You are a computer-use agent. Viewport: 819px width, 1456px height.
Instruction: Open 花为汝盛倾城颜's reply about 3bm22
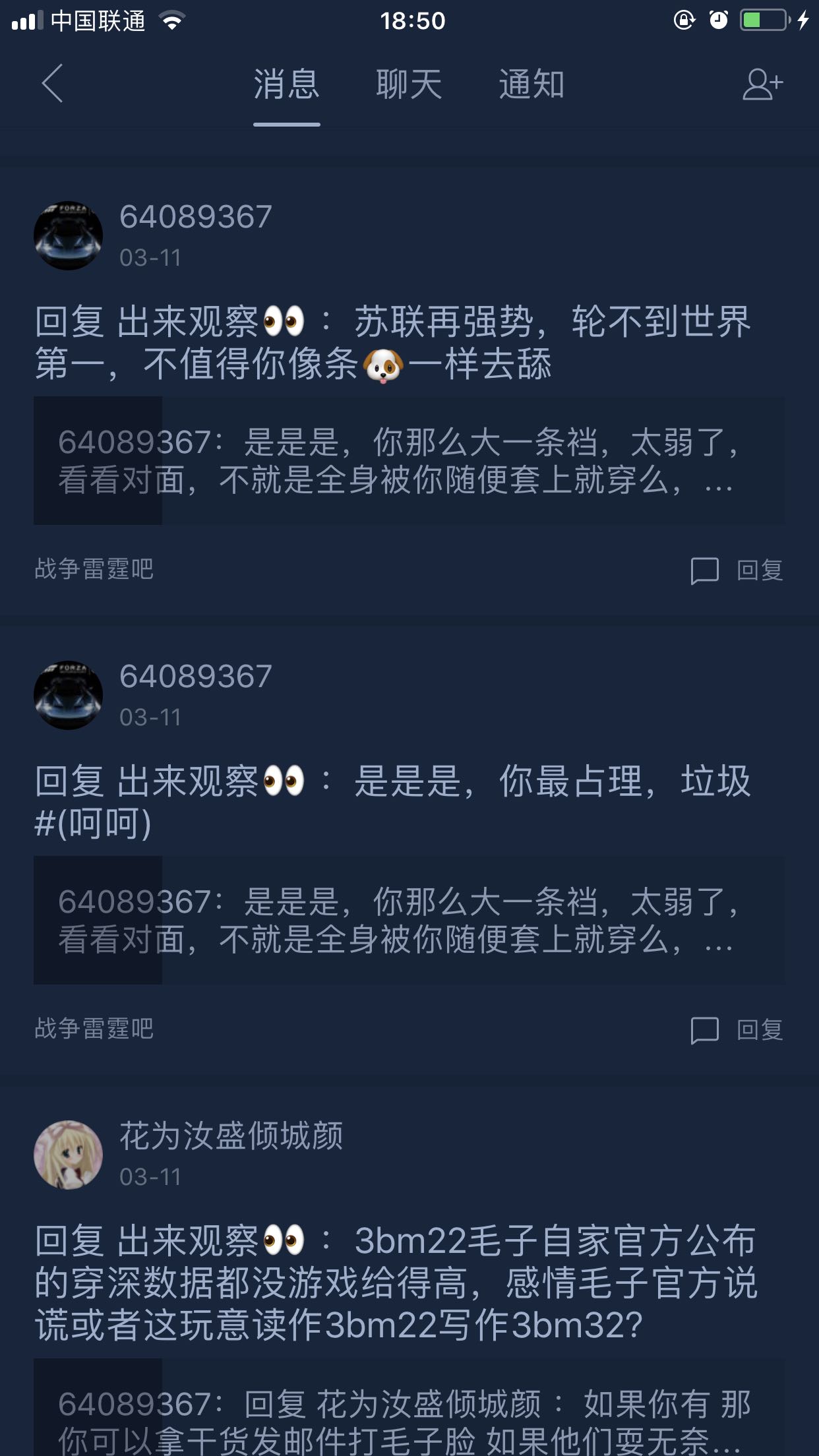coord(396,1283)
